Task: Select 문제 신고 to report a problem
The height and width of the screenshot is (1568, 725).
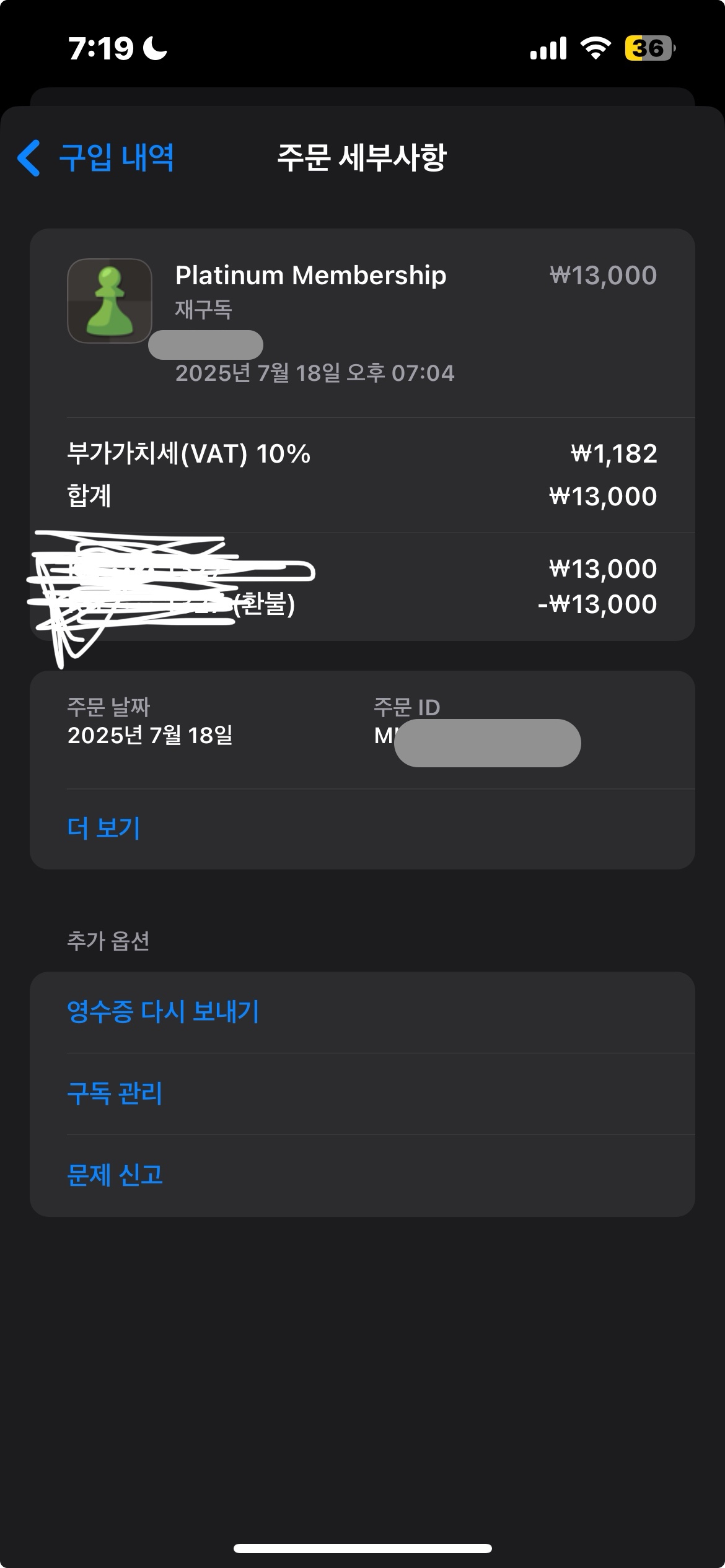Action: tap(115, 1175)
